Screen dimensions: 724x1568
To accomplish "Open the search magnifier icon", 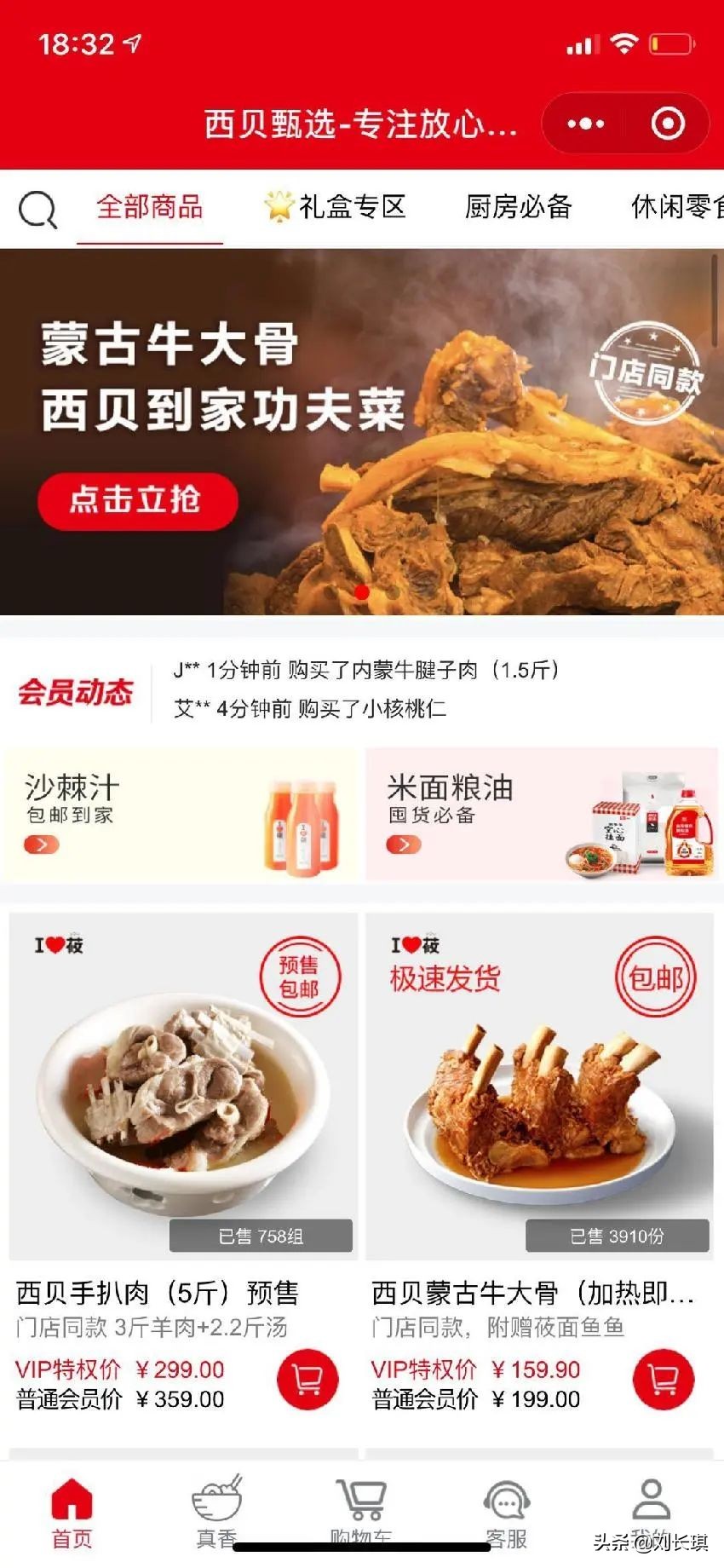I will click(36, 209).
